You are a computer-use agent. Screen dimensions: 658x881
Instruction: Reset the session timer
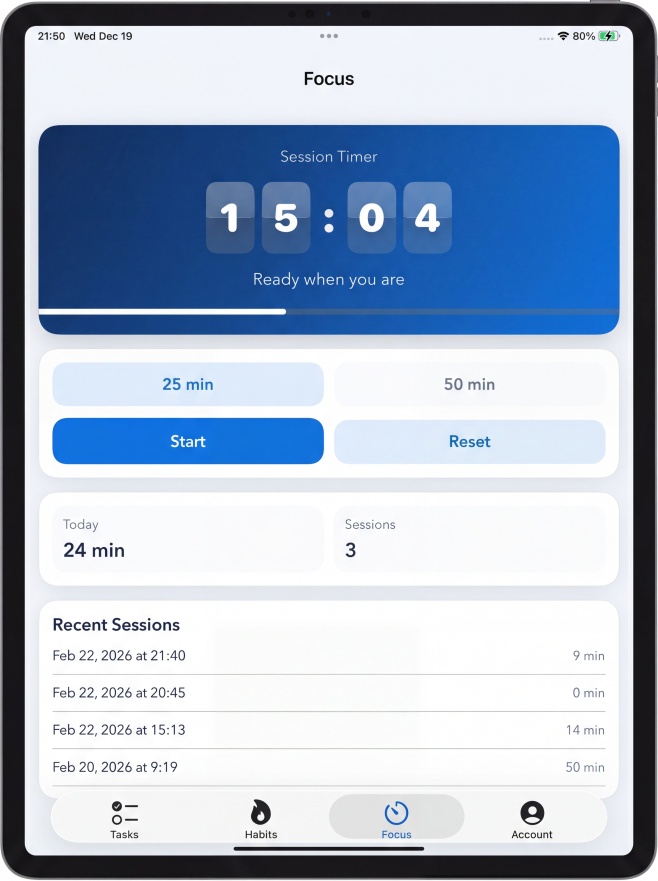coord(469,441)
